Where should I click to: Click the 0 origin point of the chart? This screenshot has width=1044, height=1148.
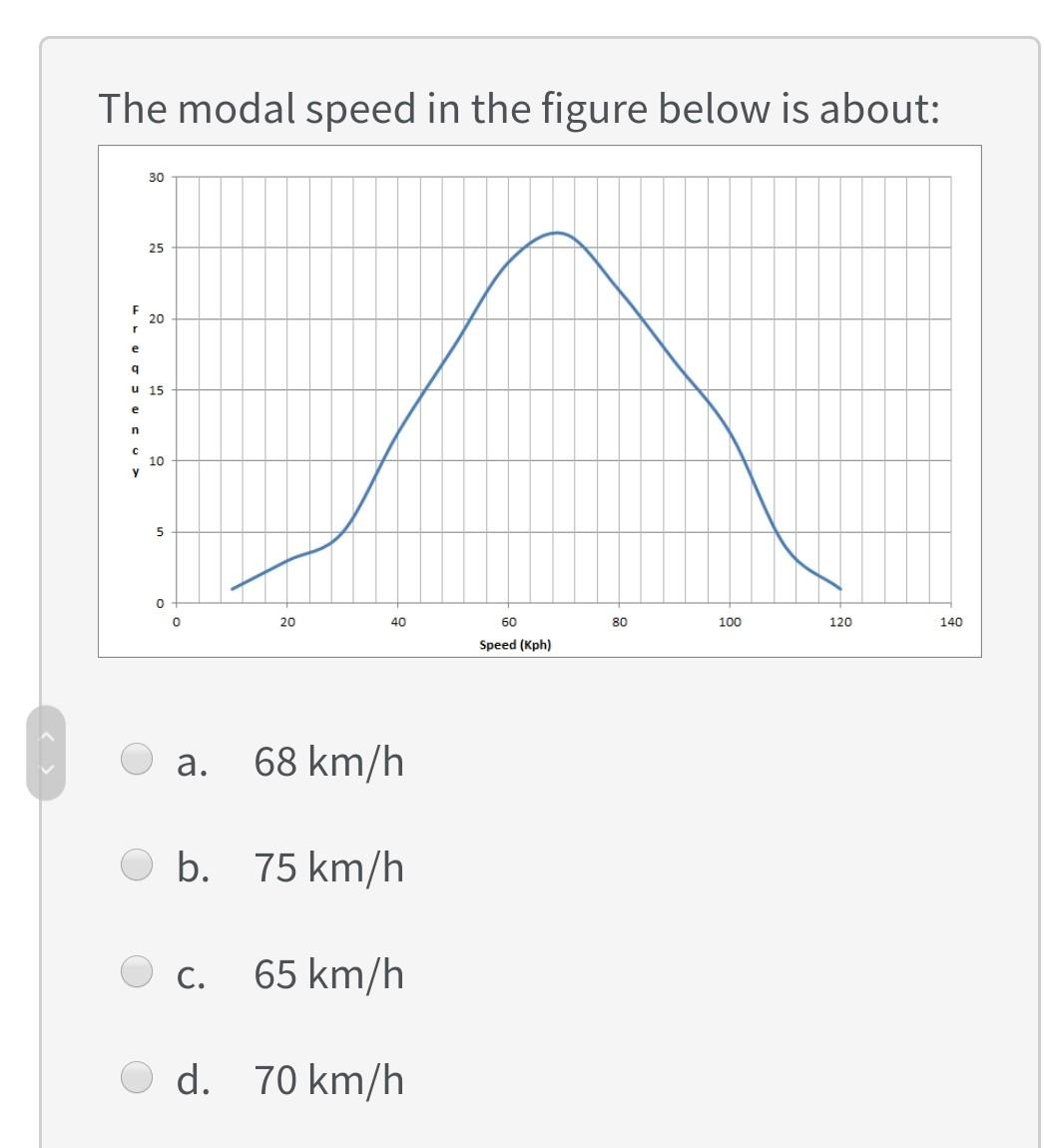[177, 602]
